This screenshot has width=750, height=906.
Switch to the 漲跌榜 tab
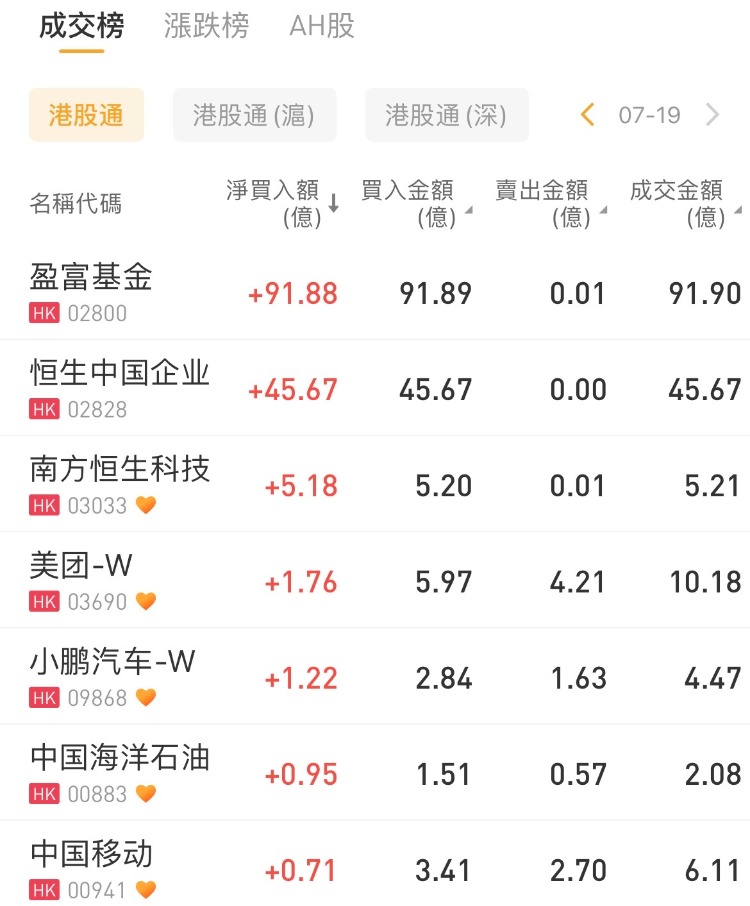[x=206, y=27]
